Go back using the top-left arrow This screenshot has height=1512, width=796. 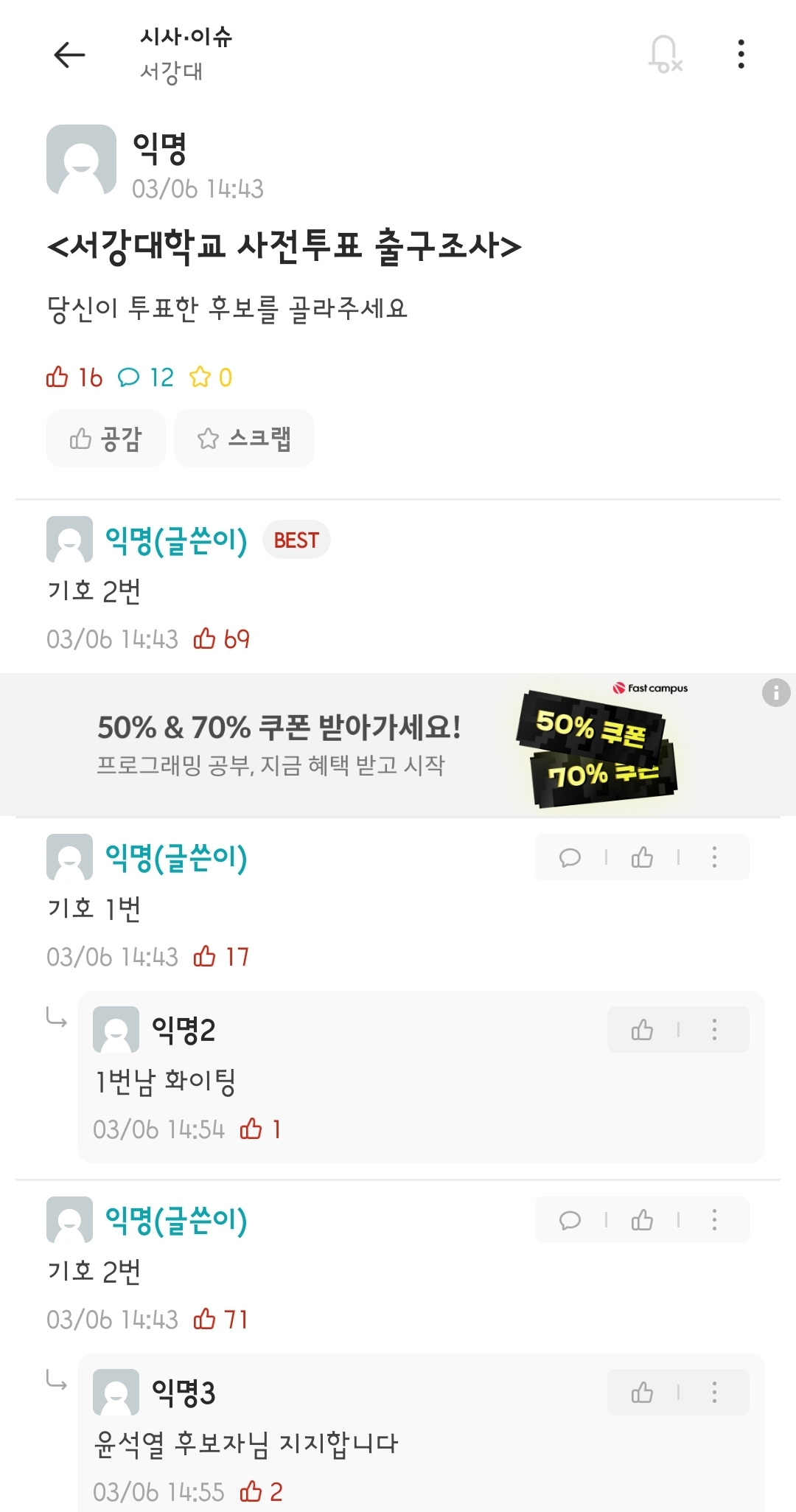[x=70, y=55]
